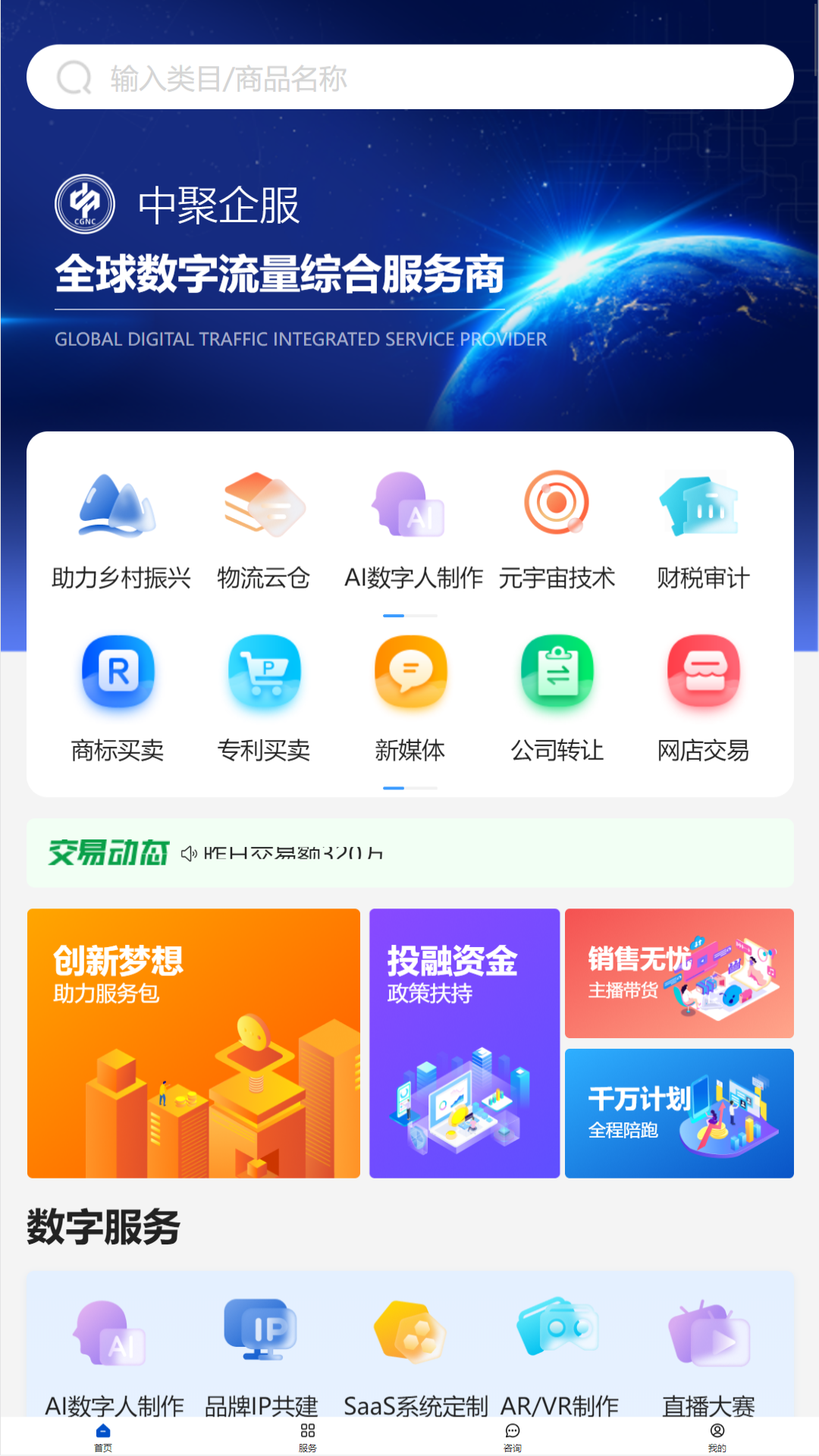Tap the search box for category/product name
This screenshot has width=819, height=1456.
(x=409, y=77)
